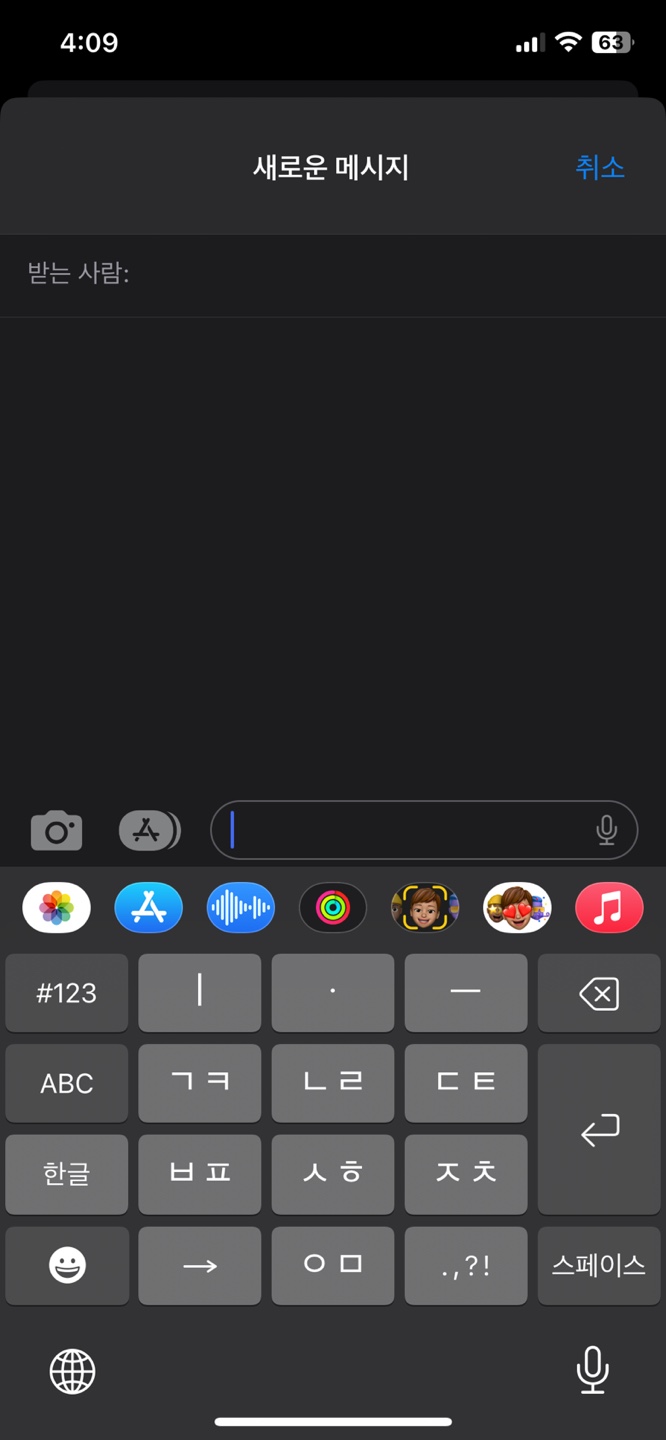The height and width of the screenshot is (1440, 666).
Task: Open the camera icon next to message field
Action: (56, 830)
